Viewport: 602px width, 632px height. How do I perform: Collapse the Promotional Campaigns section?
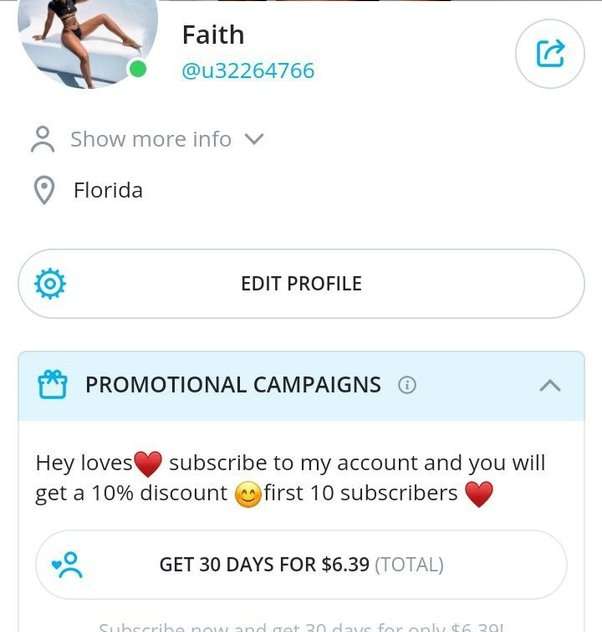click(x=549, y=385)
